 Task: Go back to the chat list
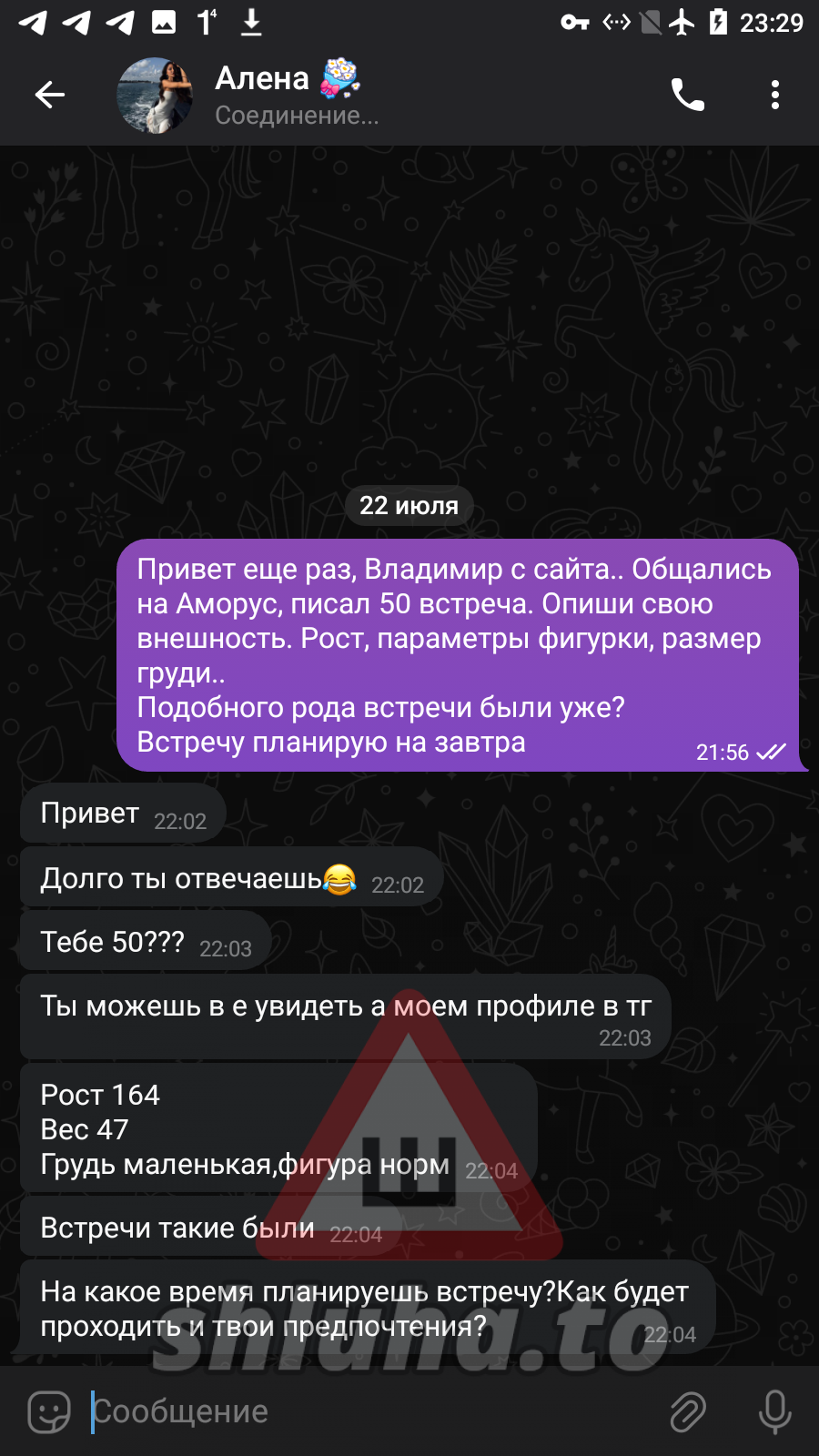[x=50, y=95]
